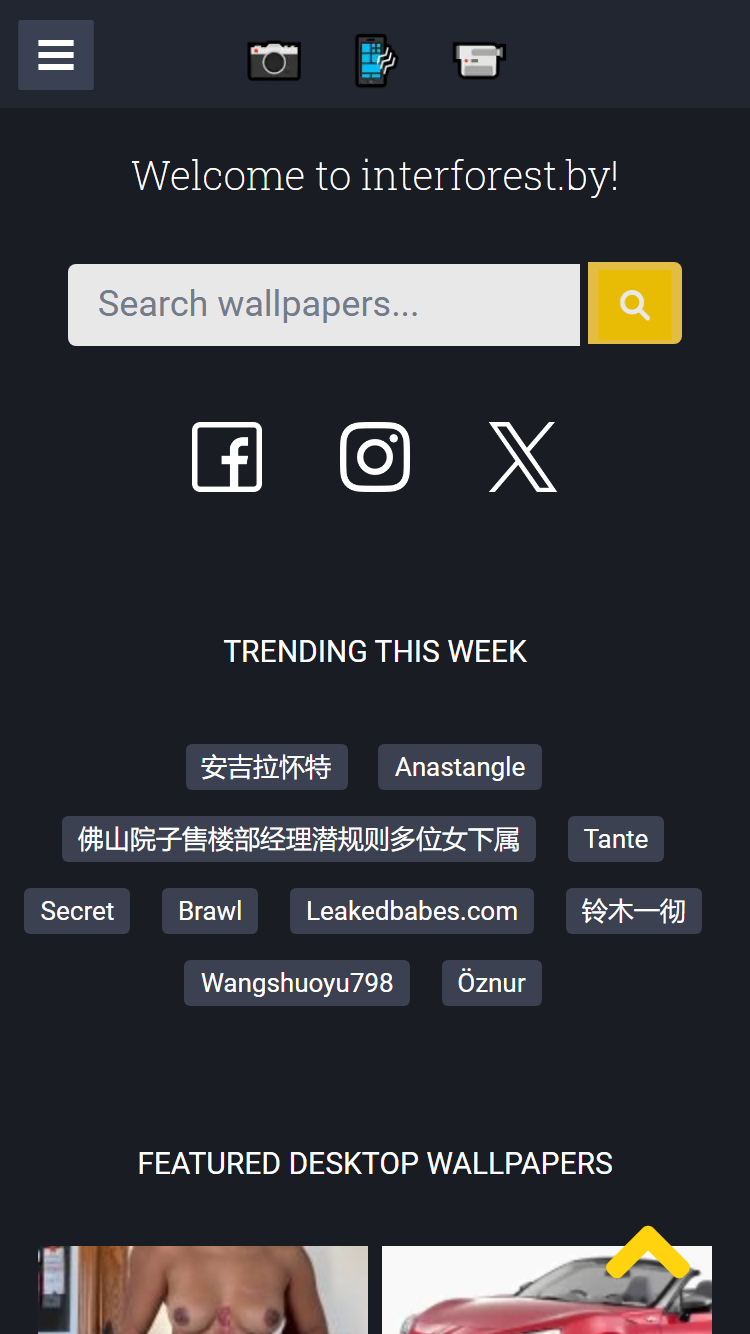This screenshot has width=750, height=1334.
Task: Jump back to top with yellow arrow
Action: point(648,1253)
